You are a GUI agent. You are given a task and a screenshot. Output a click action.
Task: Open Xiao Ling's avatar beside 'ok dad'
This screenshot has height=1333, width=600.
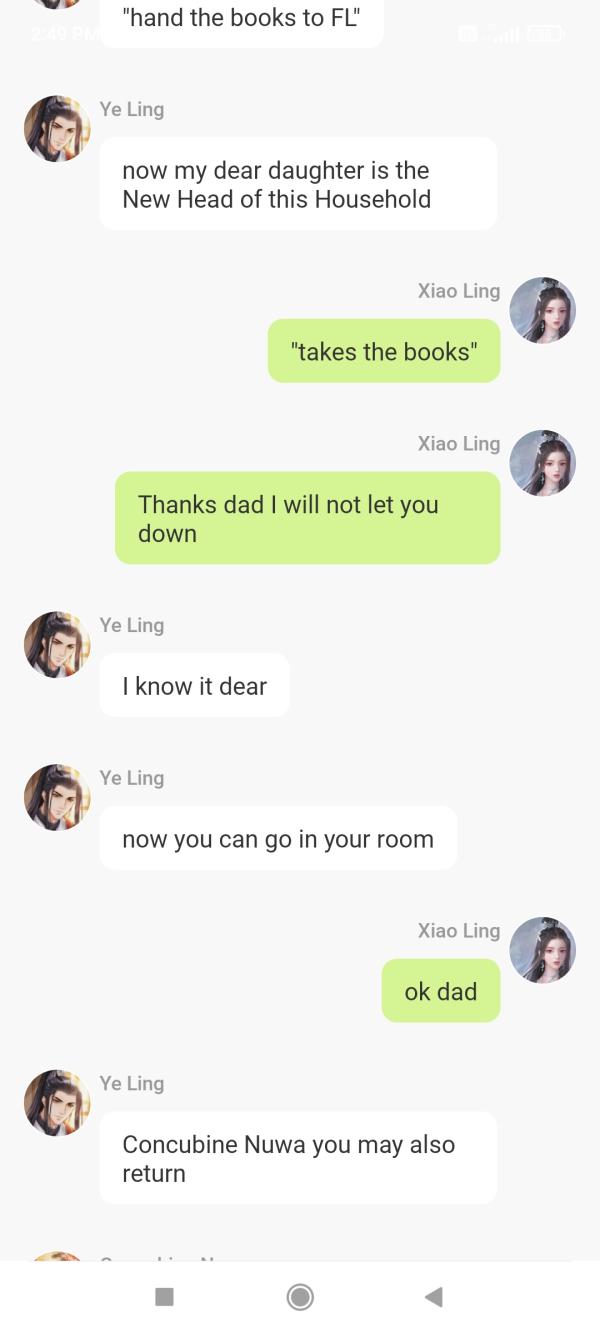[542, 950]
